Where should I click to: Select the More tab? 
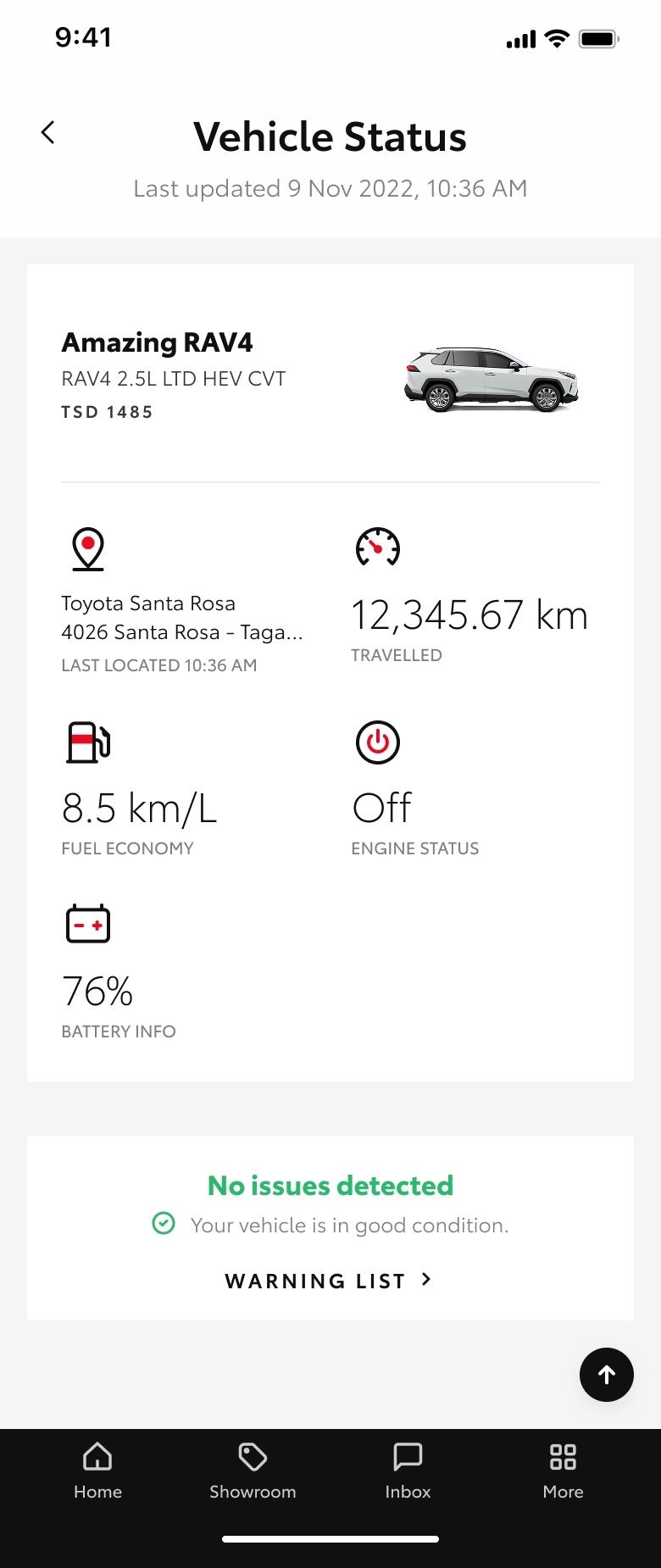pyautogui.click(x=563, y=1471)
